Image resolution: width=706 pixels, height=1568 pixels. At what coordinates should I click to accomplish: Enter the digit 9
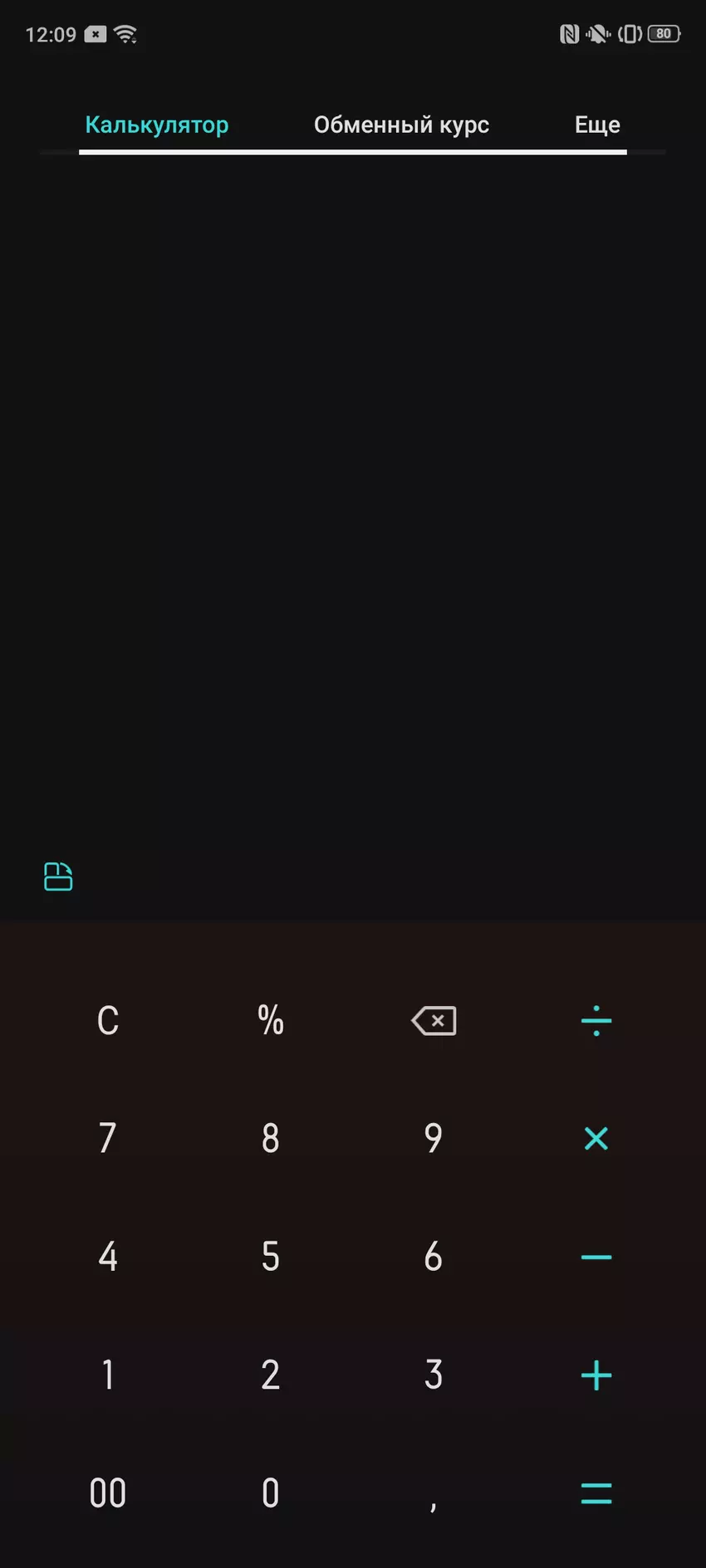tap(434, 1138)
